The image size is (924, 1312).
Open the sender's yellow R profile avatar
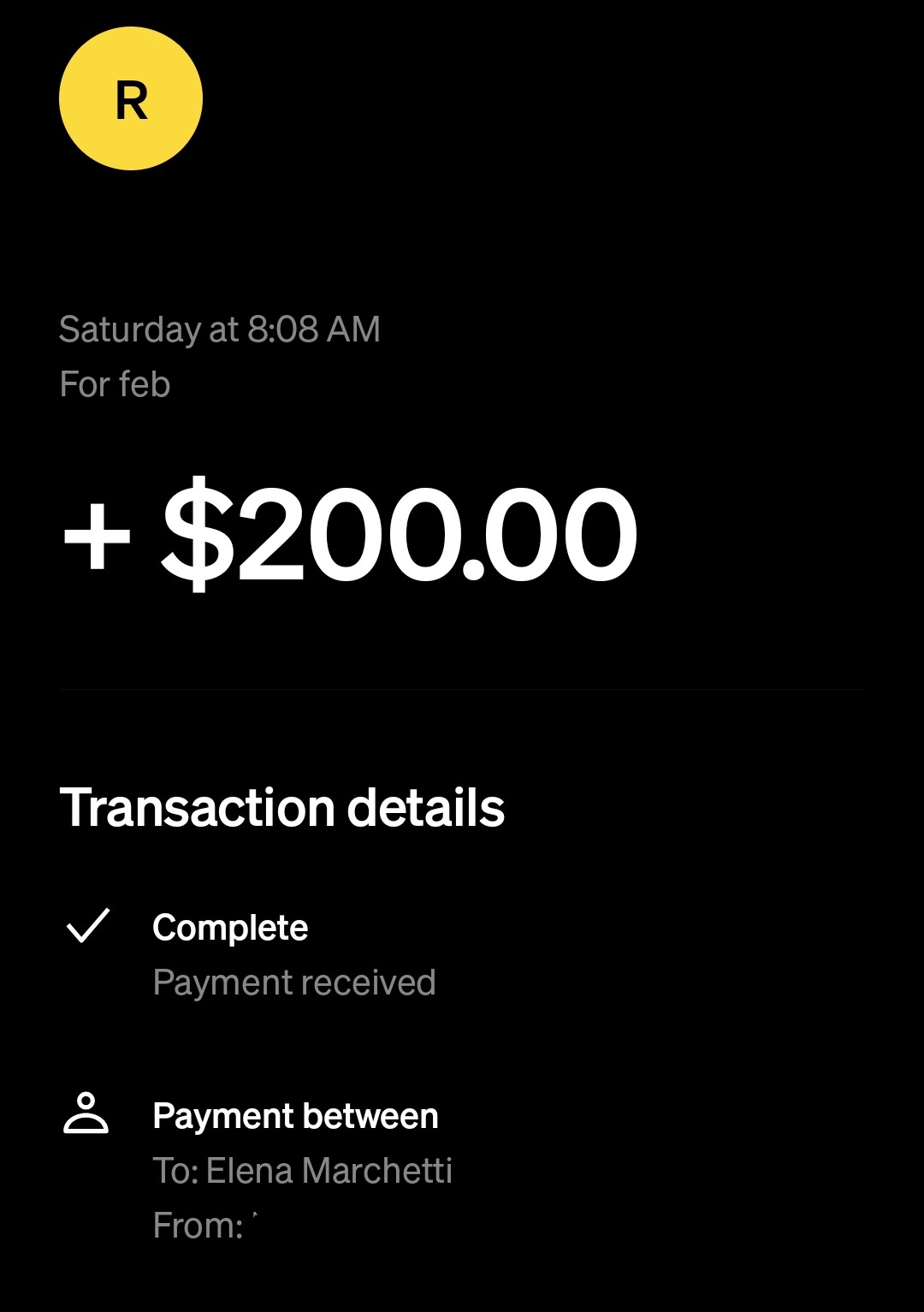tap(131, 99)
